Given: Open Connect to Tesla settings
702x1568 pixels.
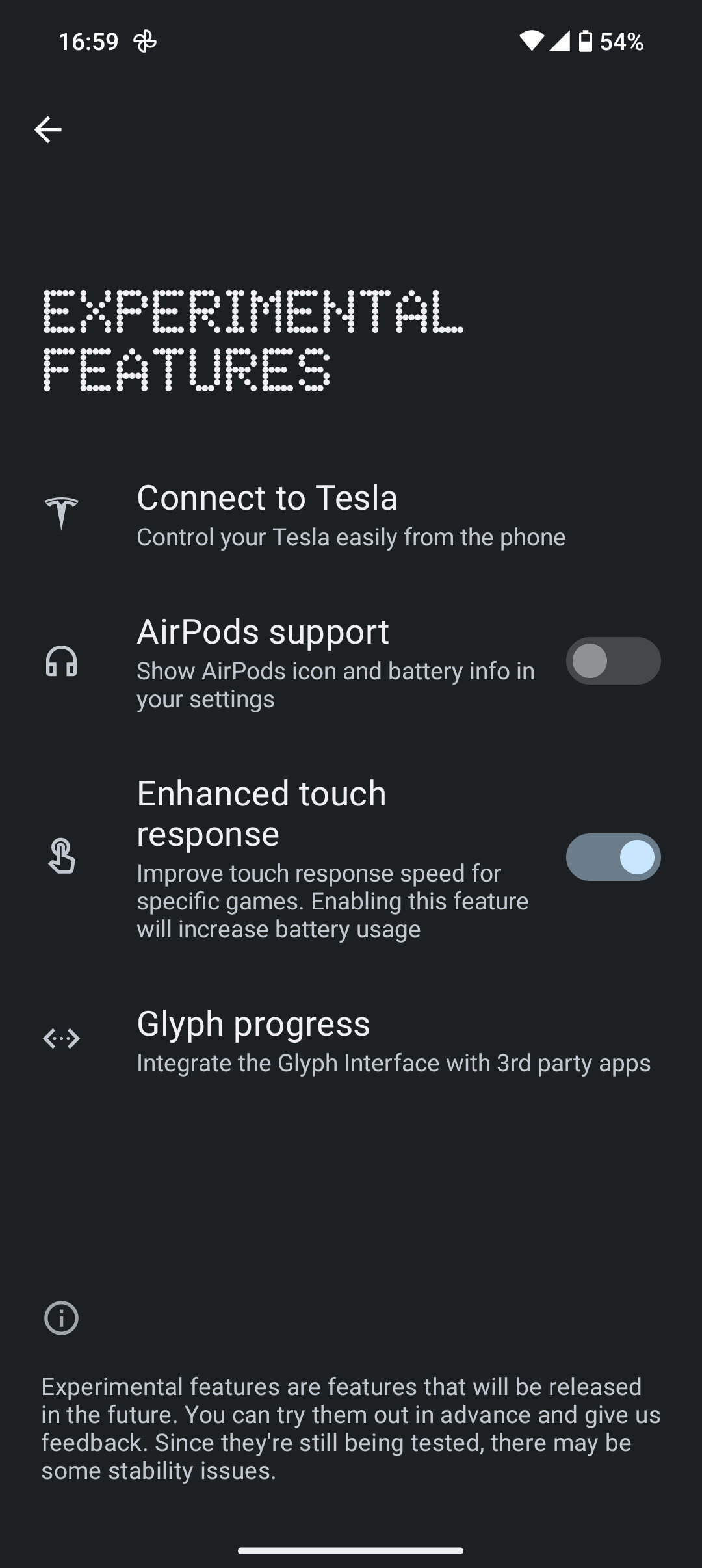Looking at the screenshot, I should pos(351,516).
